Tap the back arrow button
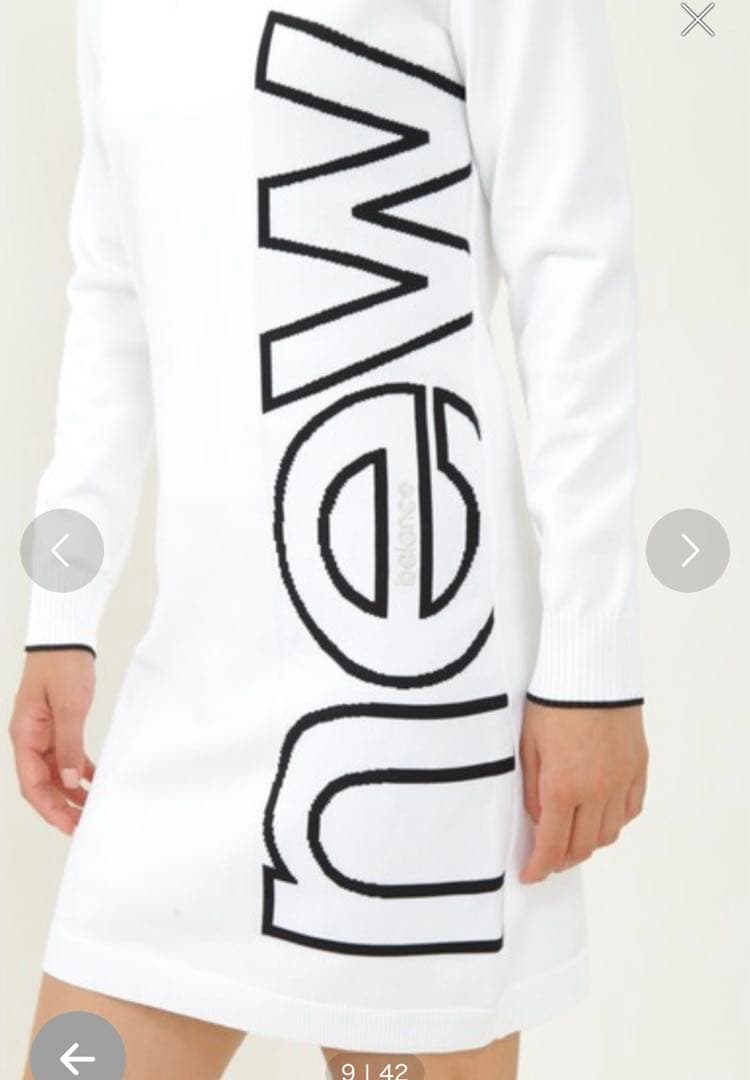This screenshot has width=750, height=1080. point(77,1055)
